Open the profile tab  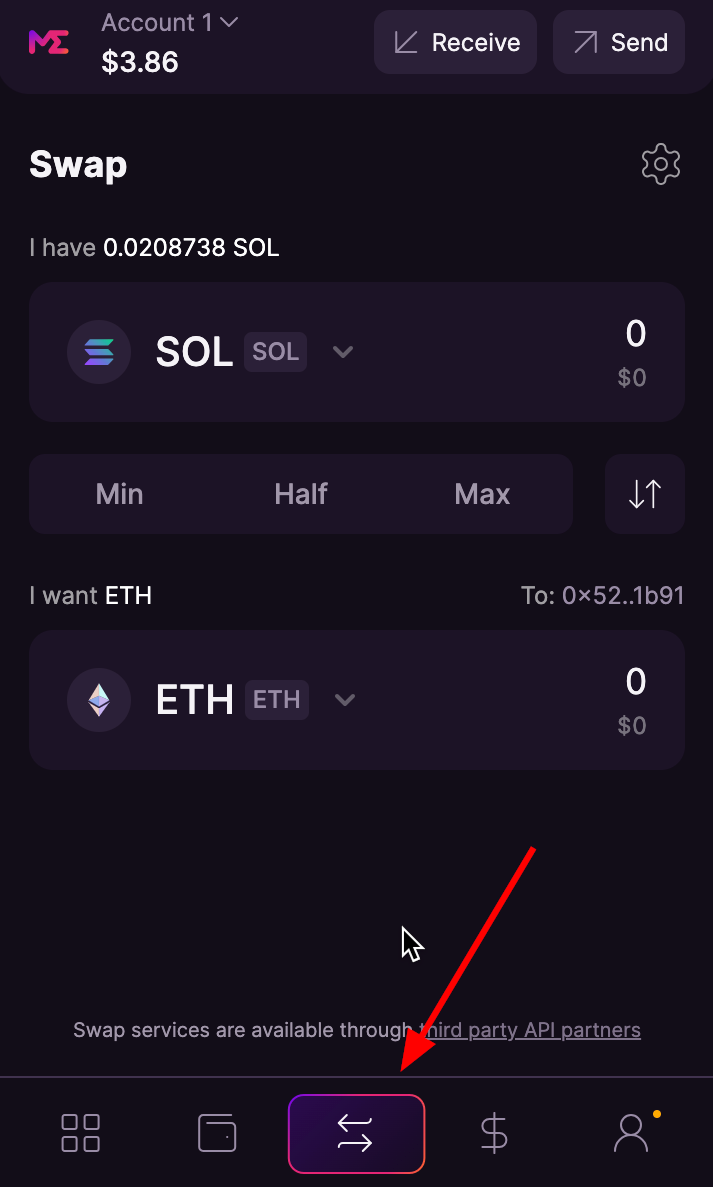tap(632, 1133)
